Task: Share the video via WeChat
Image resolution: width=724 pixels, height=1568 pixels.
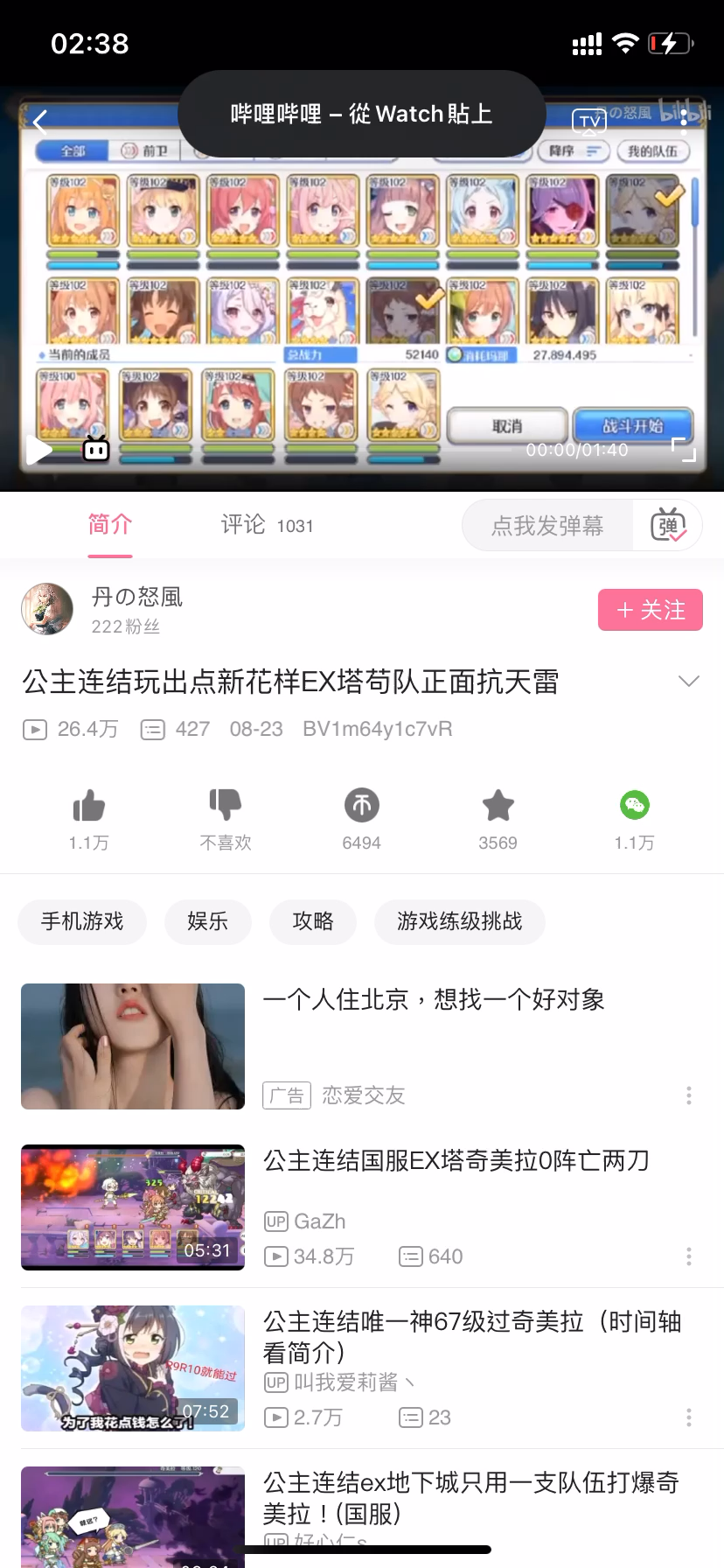Action: click(634, 806)
